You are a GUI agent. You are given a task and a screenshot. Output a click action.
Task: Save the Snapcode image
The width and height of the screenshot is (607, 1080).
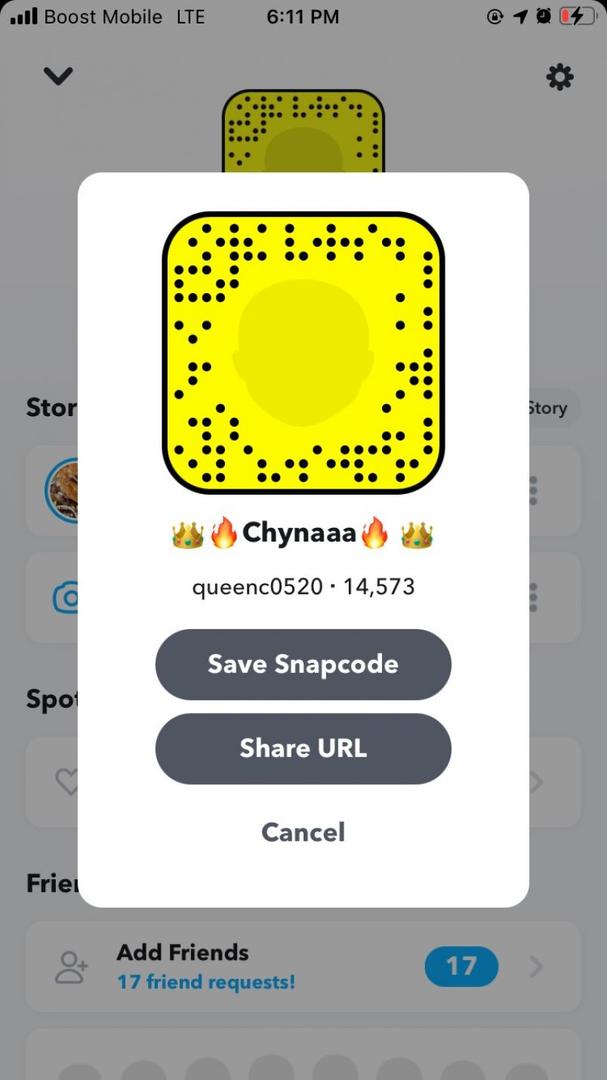(x=303, y=664)
